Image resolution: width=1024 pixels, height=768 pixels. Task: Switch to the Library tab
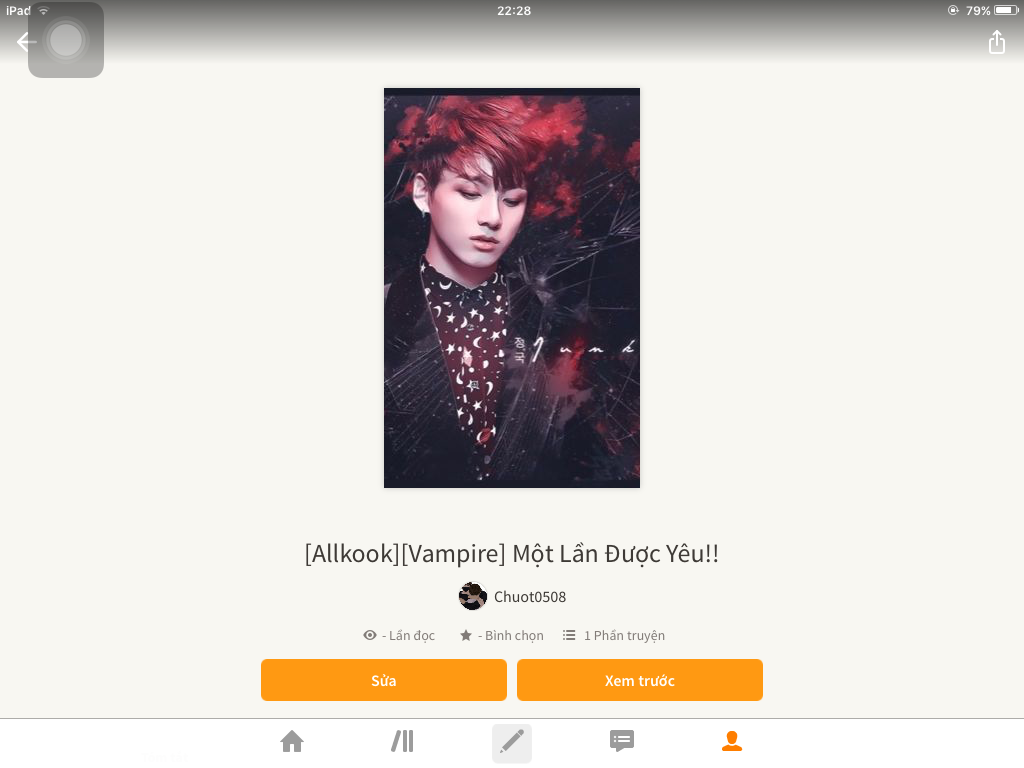[402, 741]
